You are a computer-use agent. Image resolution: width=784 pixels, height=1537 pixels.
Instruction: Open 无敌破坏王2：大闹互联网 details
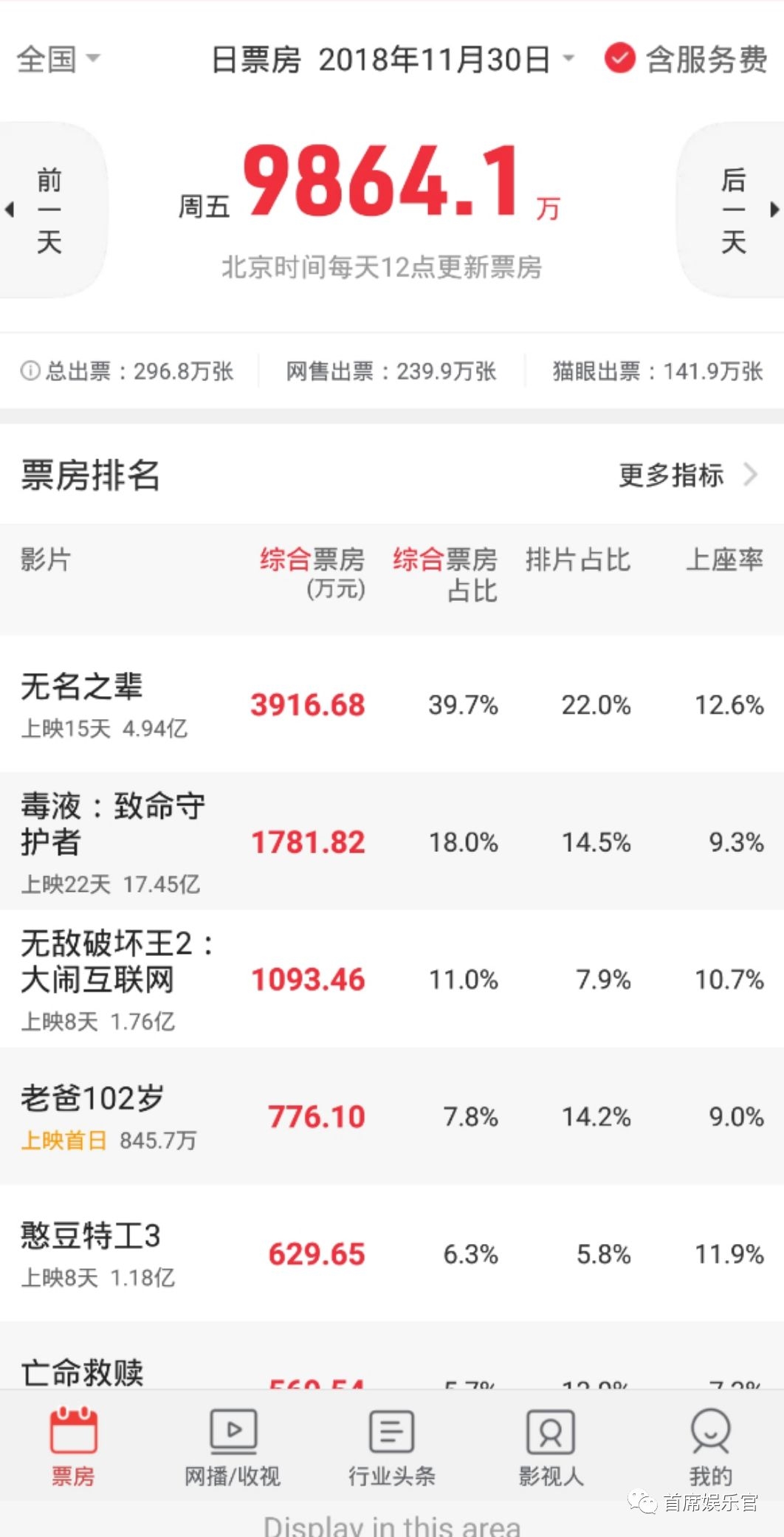coord(391,979)
